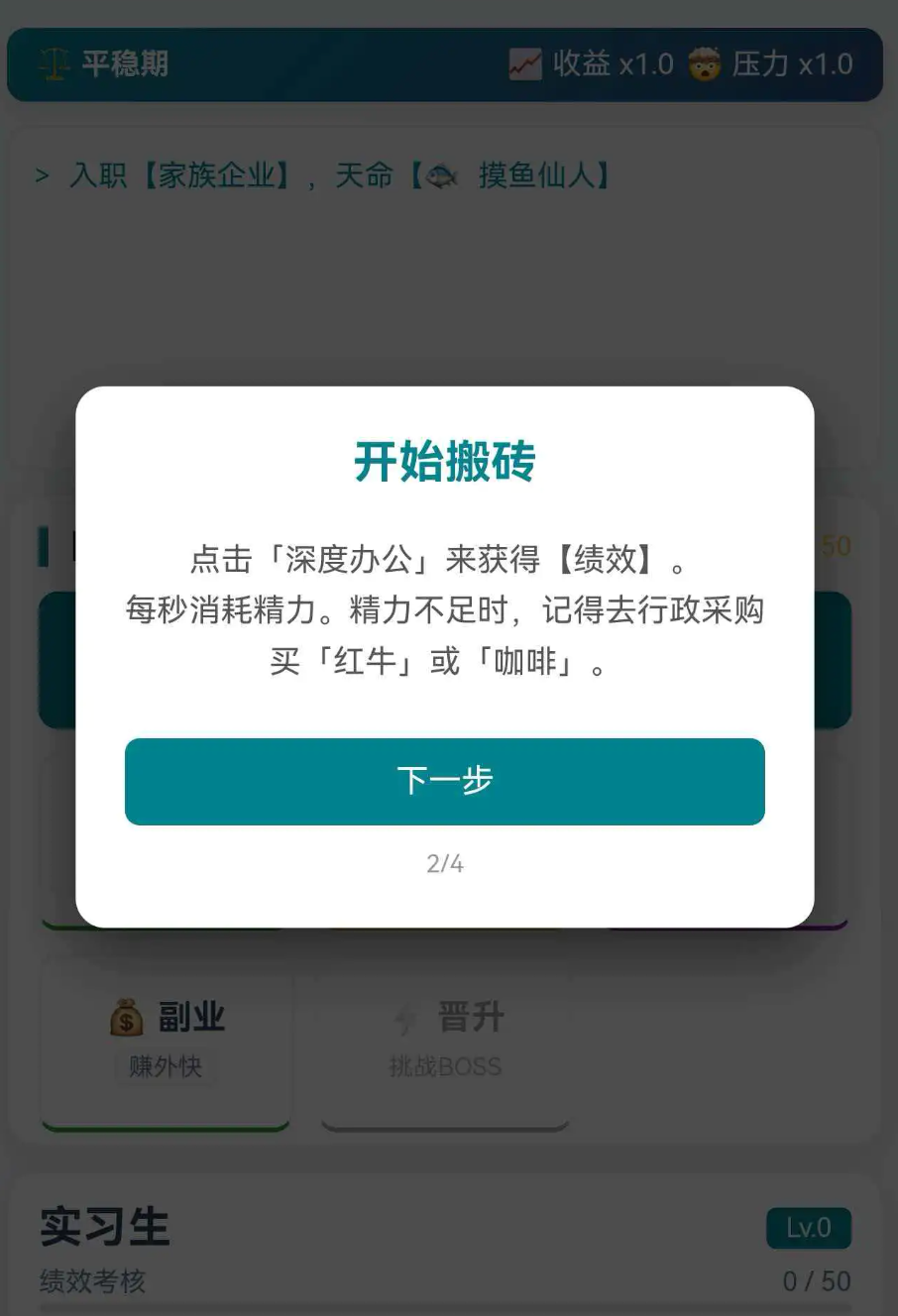The image size is (898, 1316).
Task: Open the 晋升 挑战BOSS card
Action: pyautogui.click(x=445, y=1041)
